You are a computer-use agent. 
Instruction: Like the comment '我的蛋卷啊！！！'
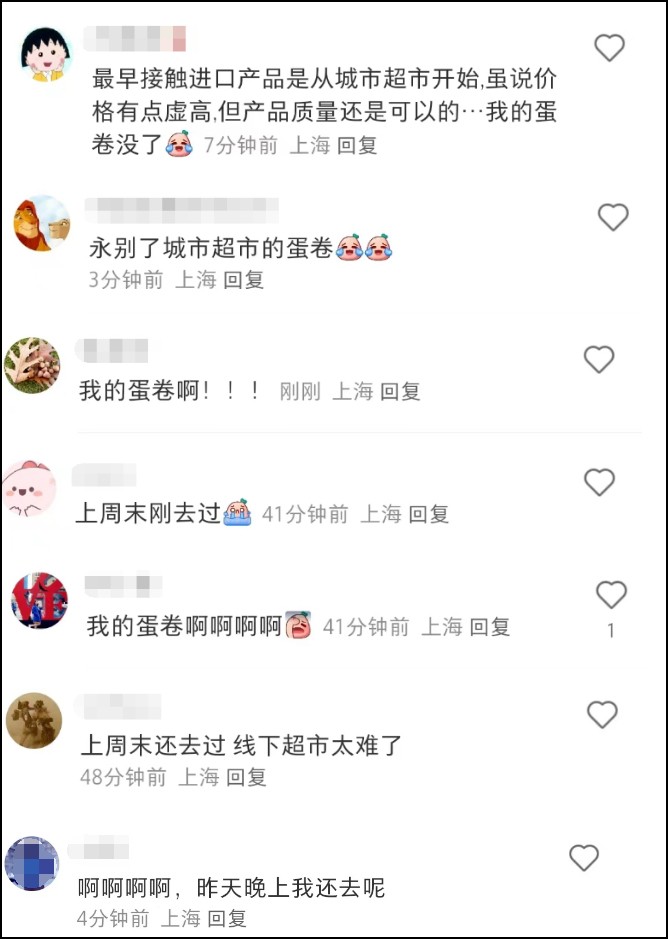point(598,359)
